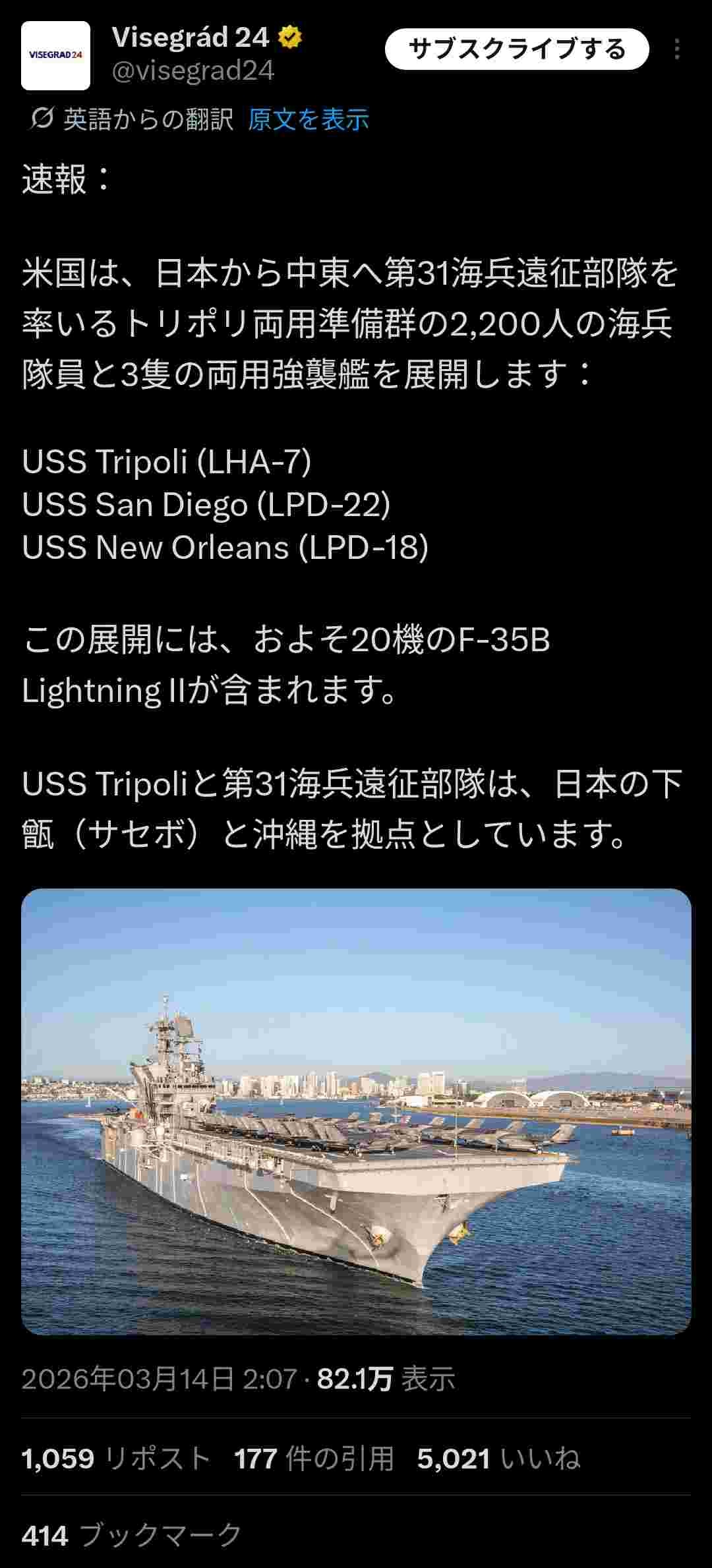Show original text via 原文を表示
This screenshot has height=1568, width=712.
click(308, 119)
